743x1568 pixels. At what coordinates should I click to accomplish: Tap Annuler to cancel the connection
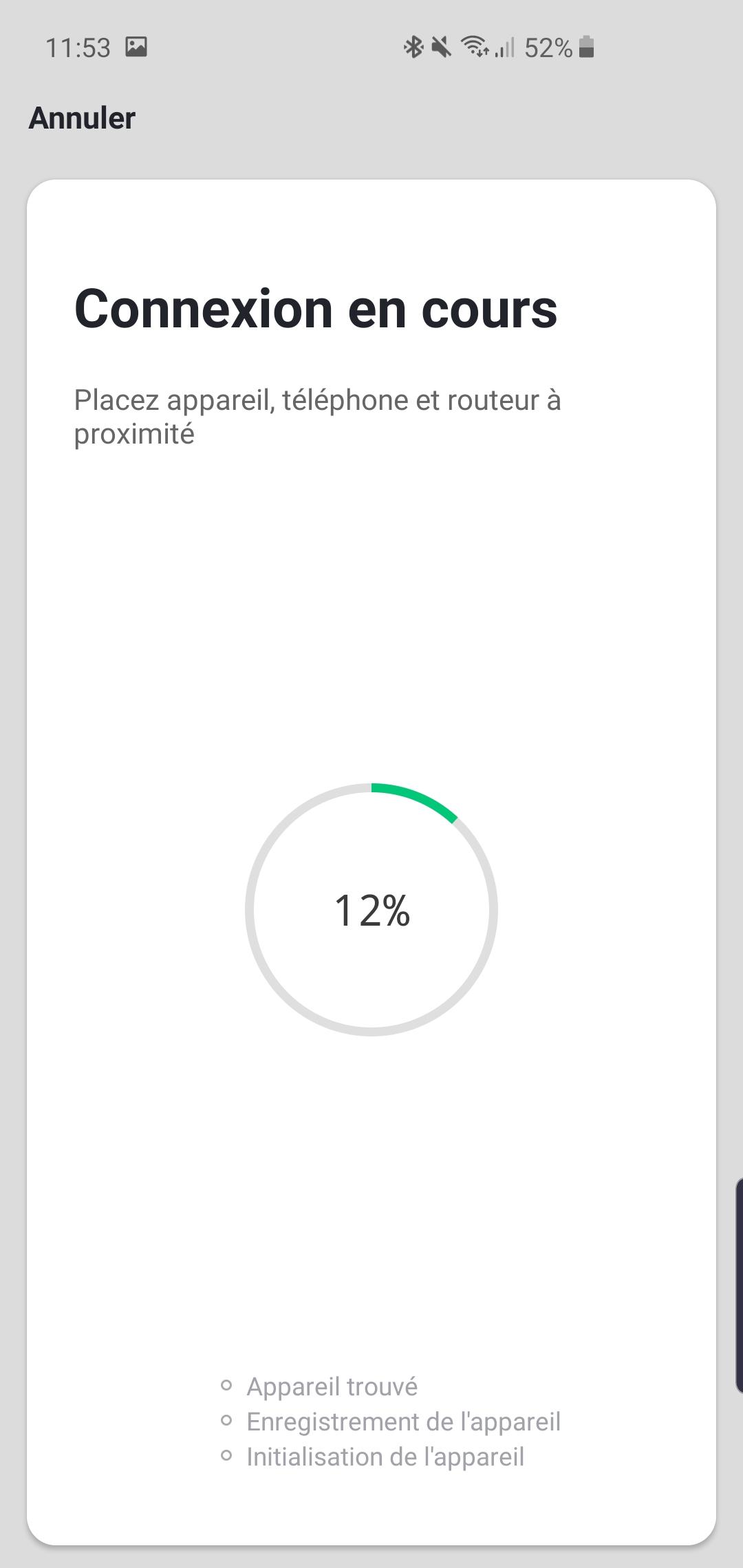[82, 118]
